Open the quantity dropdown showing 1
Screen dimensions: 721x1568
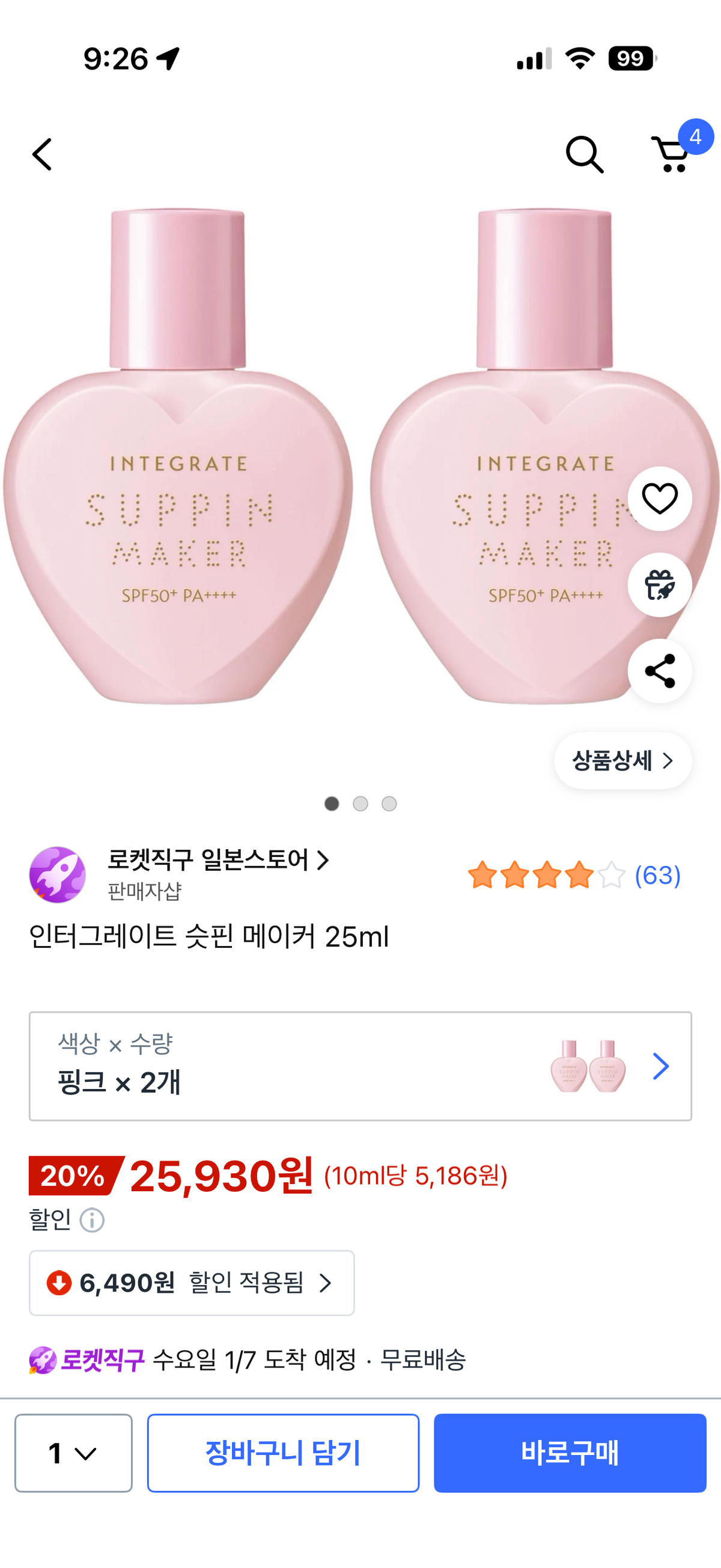(73, 1453)
